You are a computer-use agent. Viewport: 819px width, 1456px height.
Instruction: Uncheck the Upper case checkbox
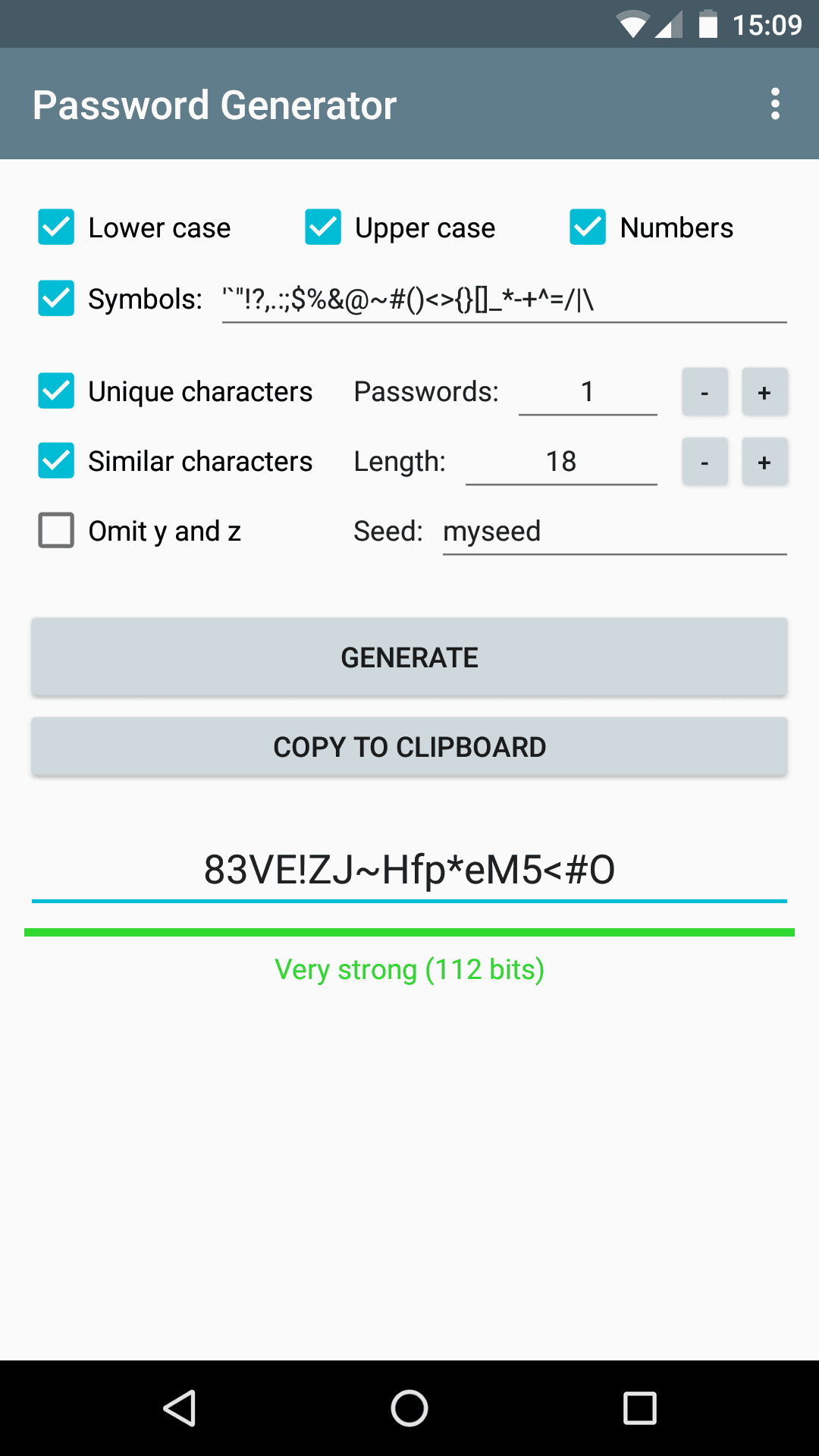pyautogui.click(x=323, y=227)
